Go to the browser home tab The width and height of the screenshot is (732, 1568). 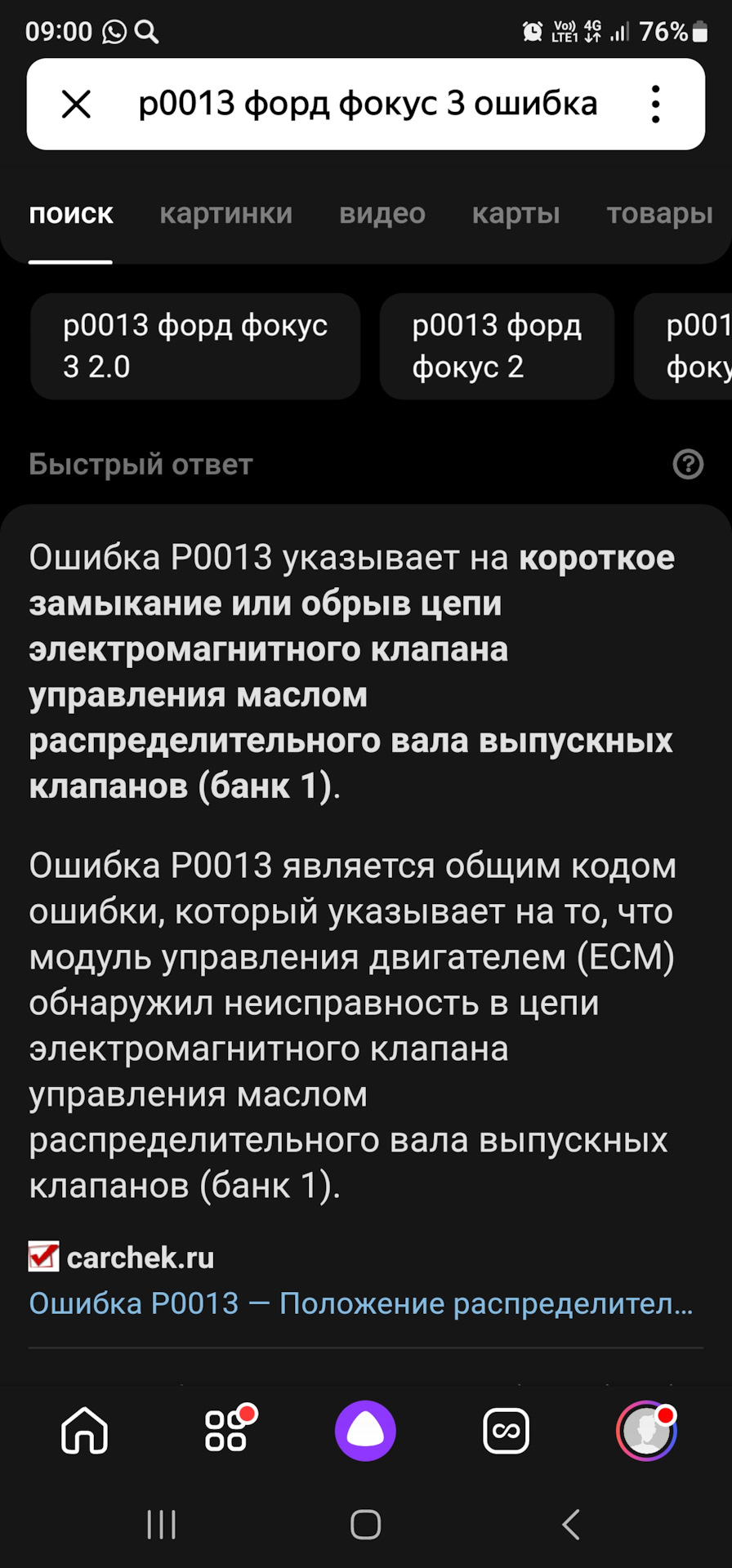85,1431
